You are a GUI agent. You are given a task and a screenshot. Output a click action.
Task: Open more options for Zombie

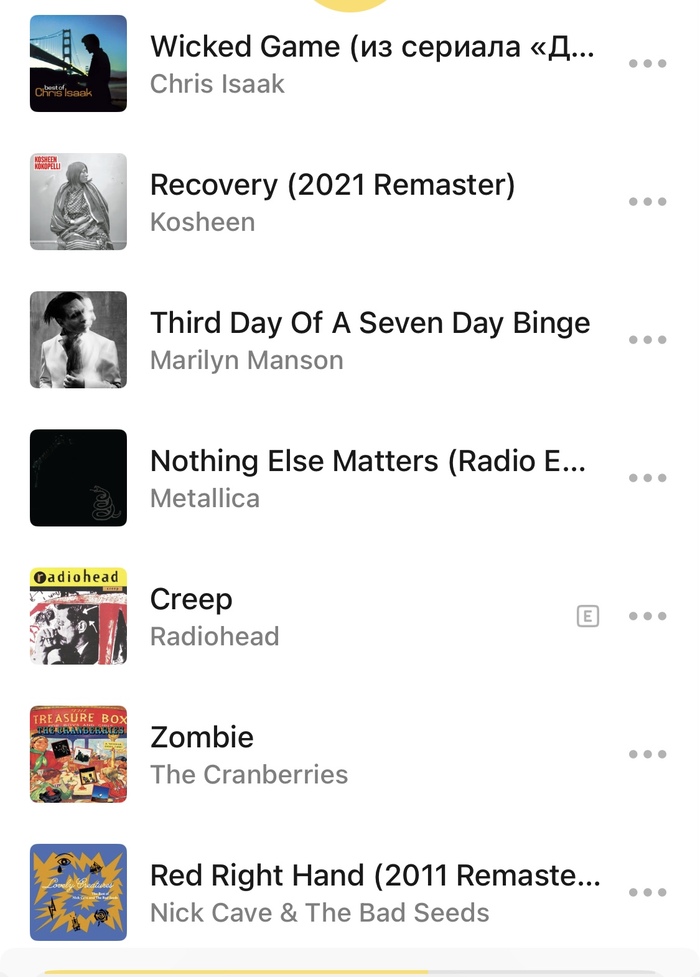tap(647, 754)
